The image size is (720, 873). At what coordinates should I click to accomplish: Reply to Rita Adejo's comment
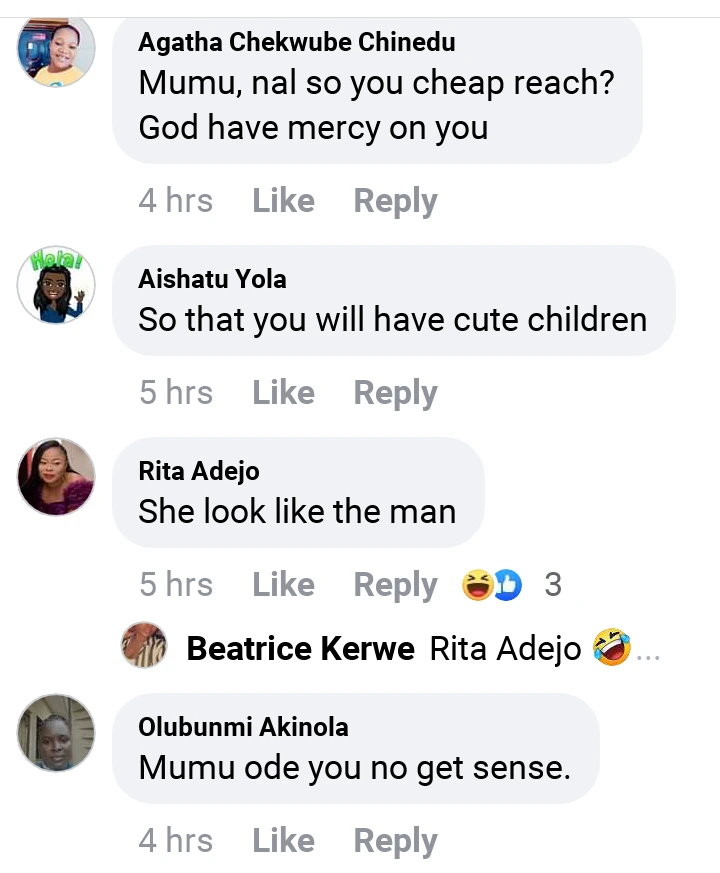click(395, 585)
